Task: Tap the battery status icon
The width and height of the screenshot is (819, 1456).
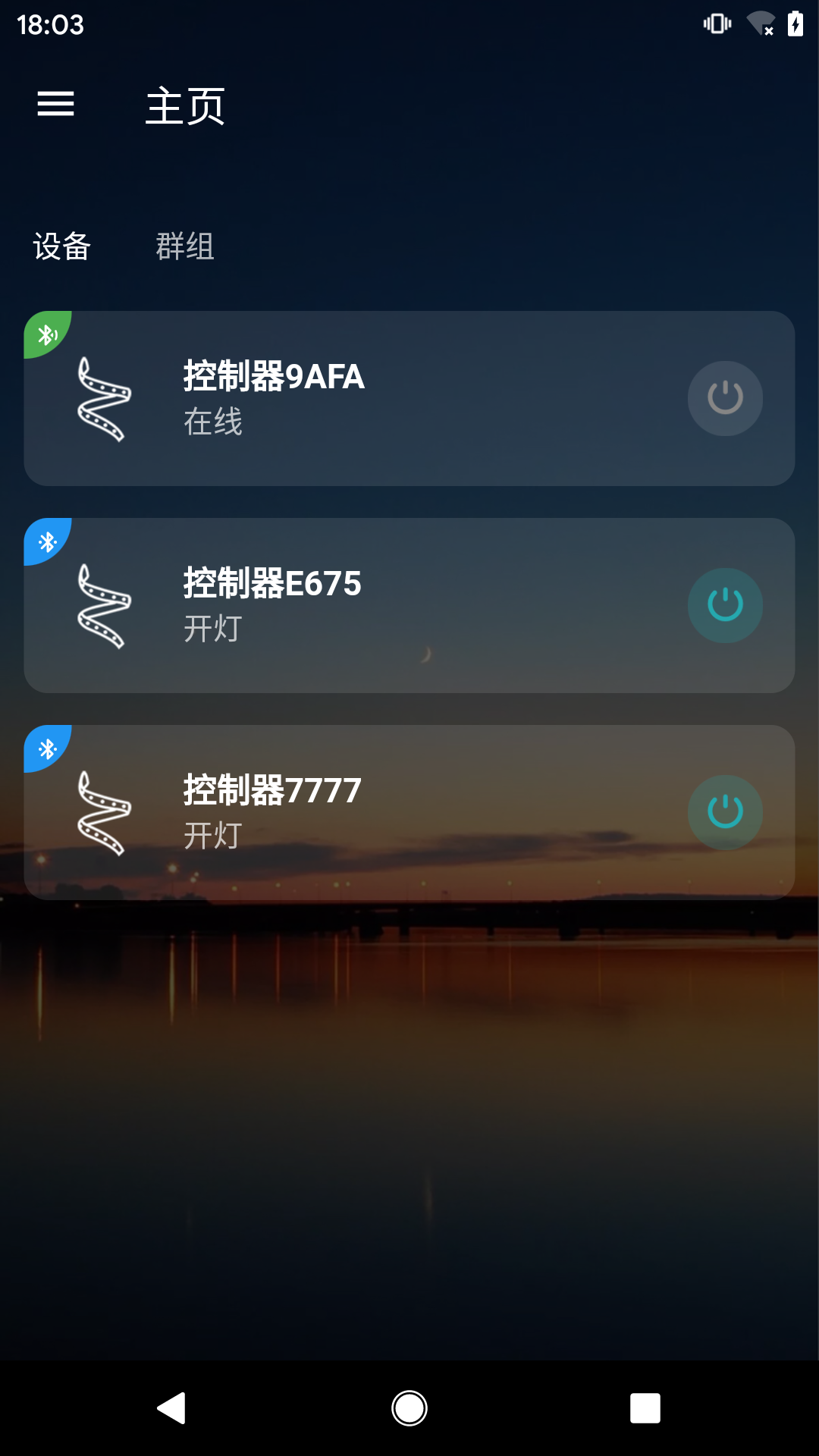Action: pyautogui.click(x=794, y=24)
